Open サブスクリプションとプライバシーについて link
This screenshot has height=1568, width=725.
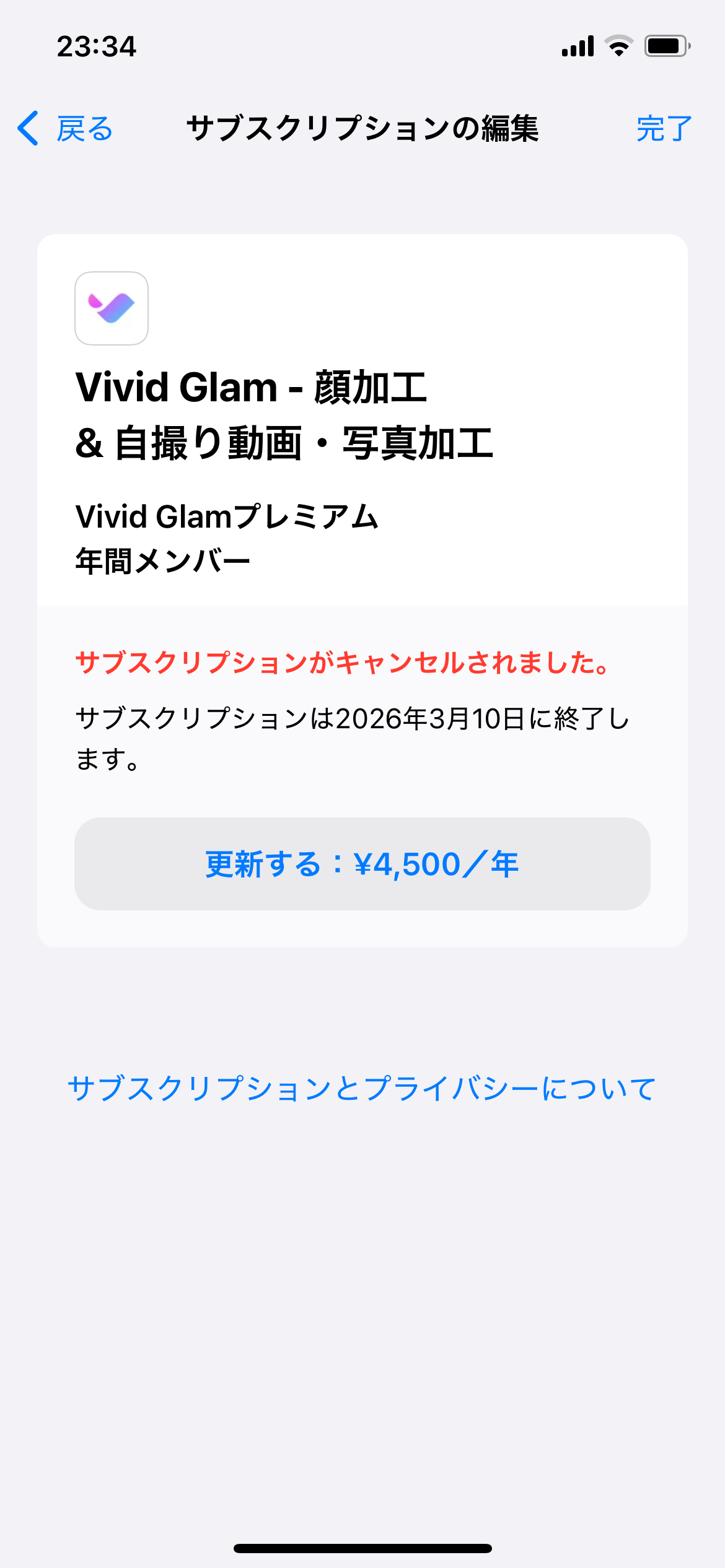click(x=362, y=1089)
